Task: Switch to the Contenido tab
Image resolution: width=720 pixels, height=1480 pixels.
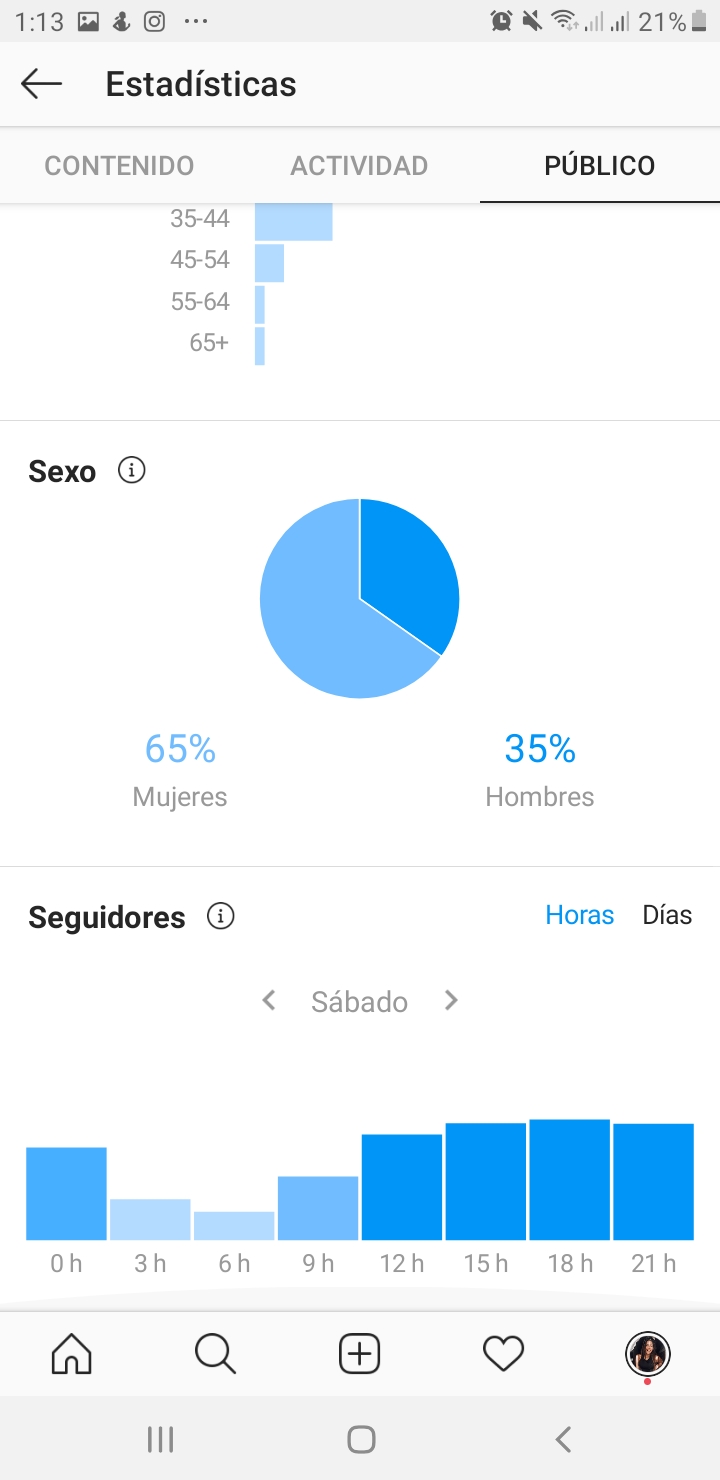Action: click(119, 165)
